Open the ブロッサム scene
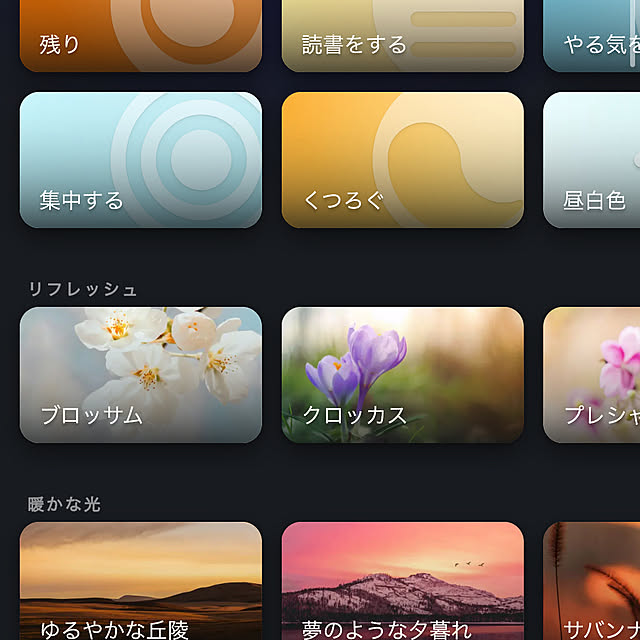Image resolution: width=640 pixels, height=640 pixels. 140,375
